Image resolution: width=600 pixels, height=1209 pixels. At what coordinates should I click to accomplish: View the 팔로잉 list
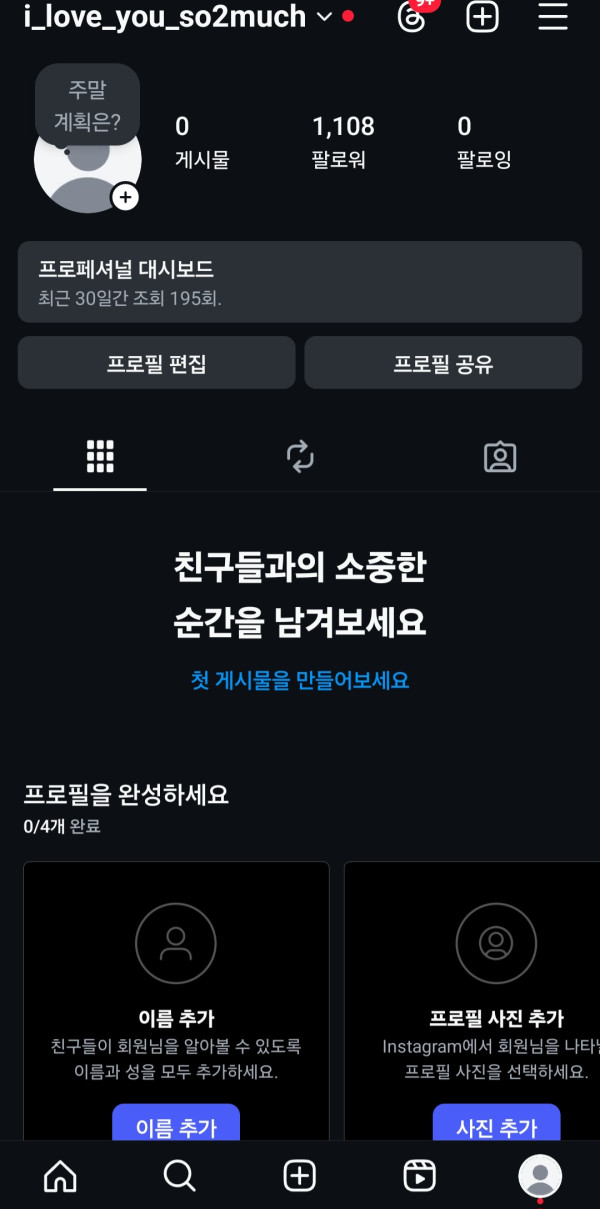pyautogui.click(x=484, y=141)
